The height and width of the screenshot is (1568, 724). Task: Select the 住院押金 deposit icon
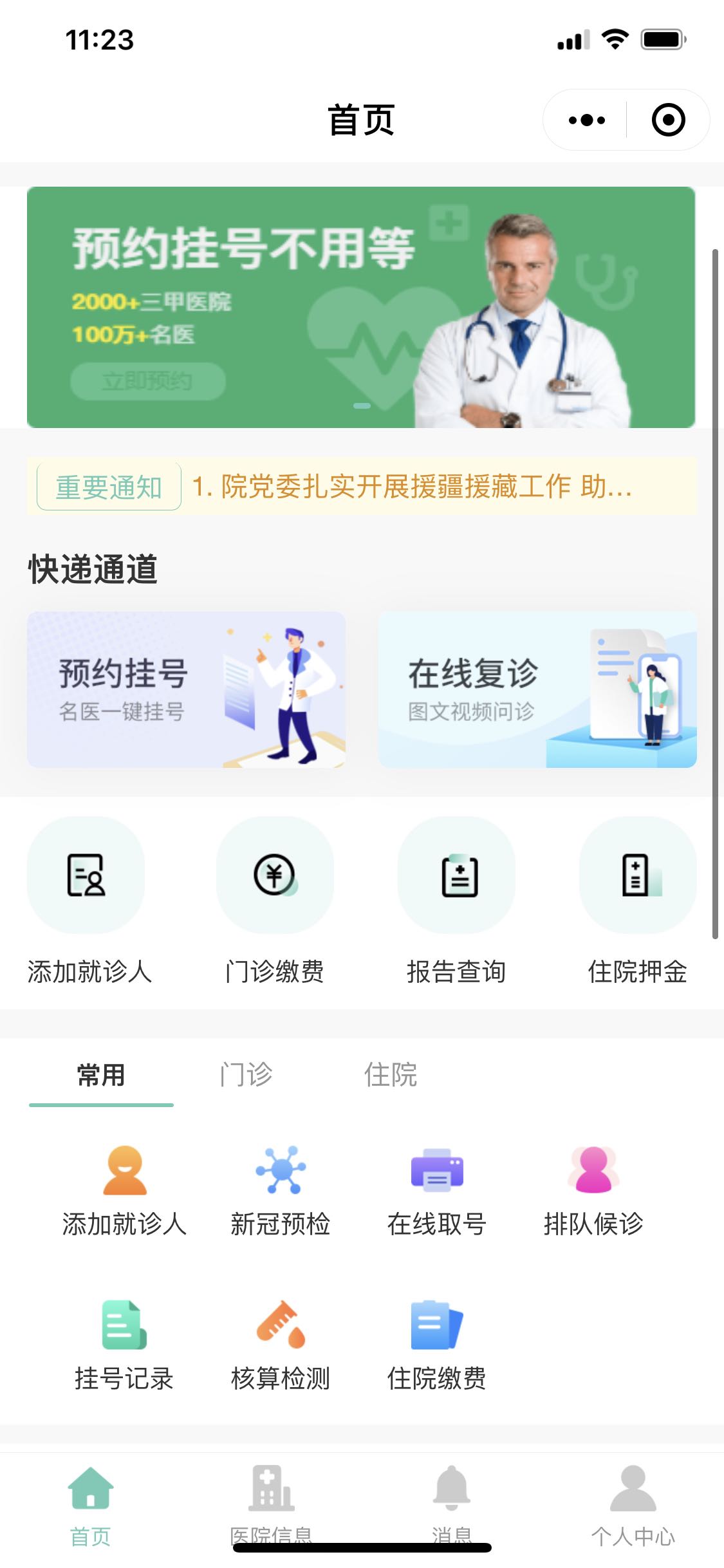point(637,875)
